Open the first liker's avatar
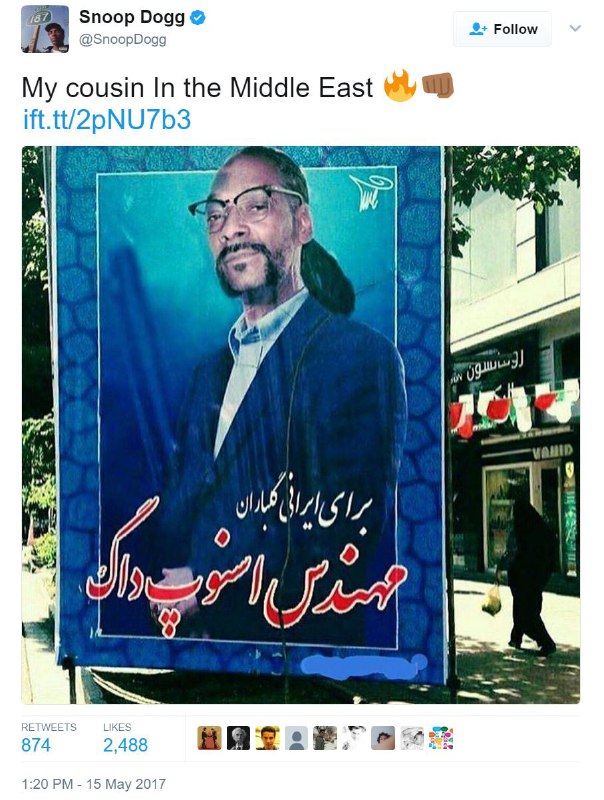This screenshot has width=604, height=800. pos(210,738)
